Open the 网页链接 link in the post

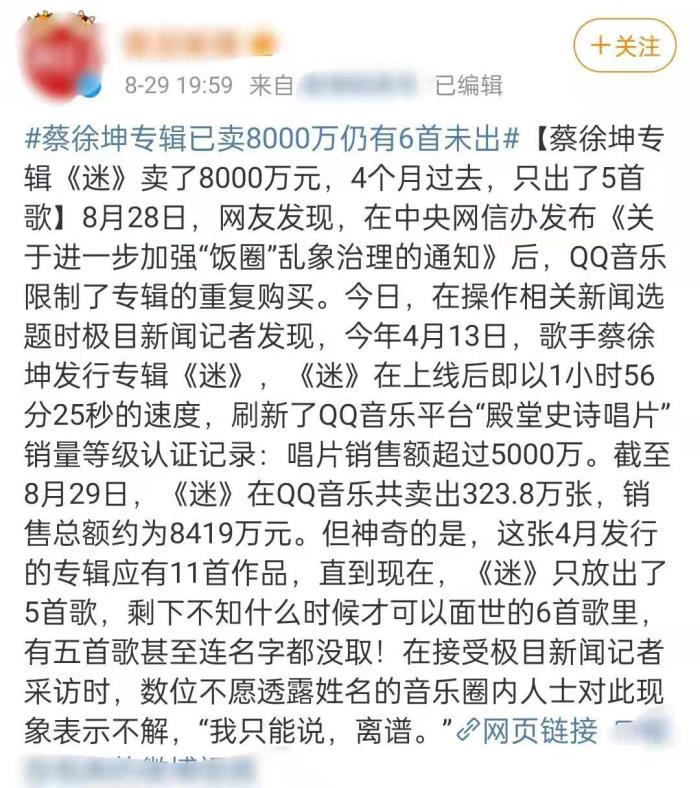pos(537,731)
